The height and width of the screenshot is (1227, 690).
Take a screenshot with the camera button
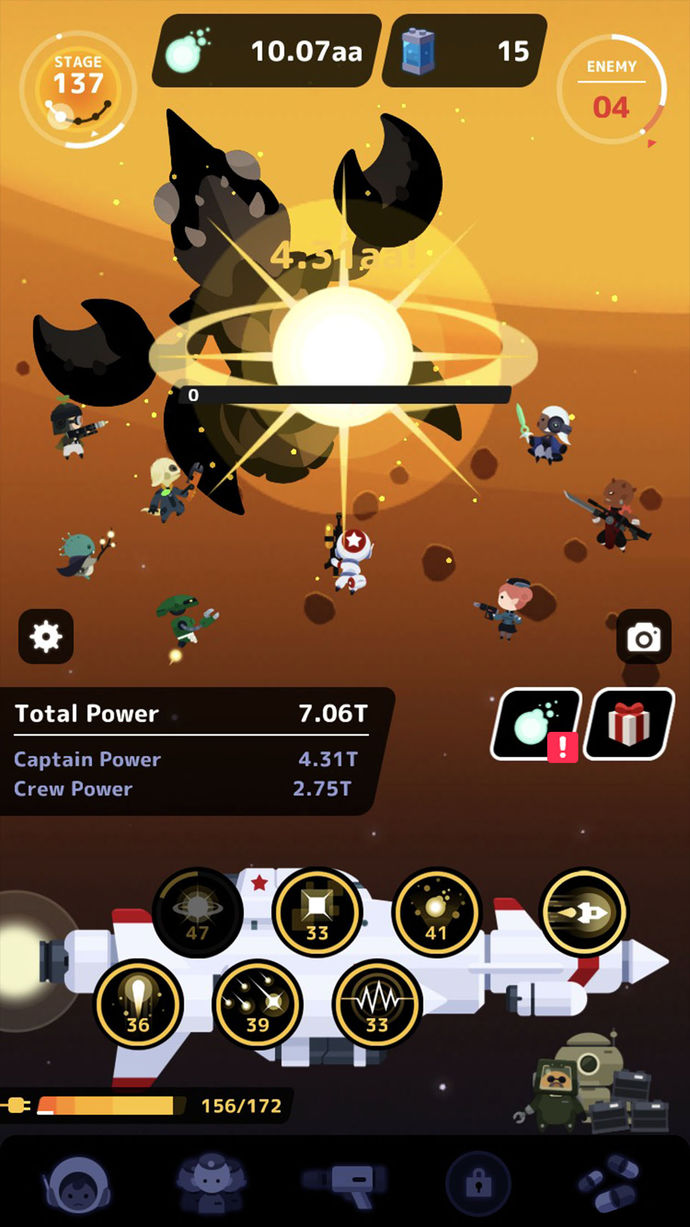coord(643,636)
